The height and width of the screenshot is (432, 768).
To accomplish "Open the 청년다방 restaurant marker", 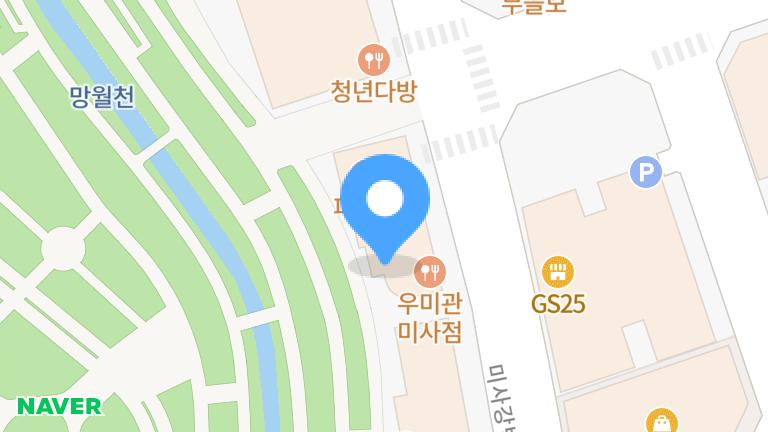I will pos(373,59).
